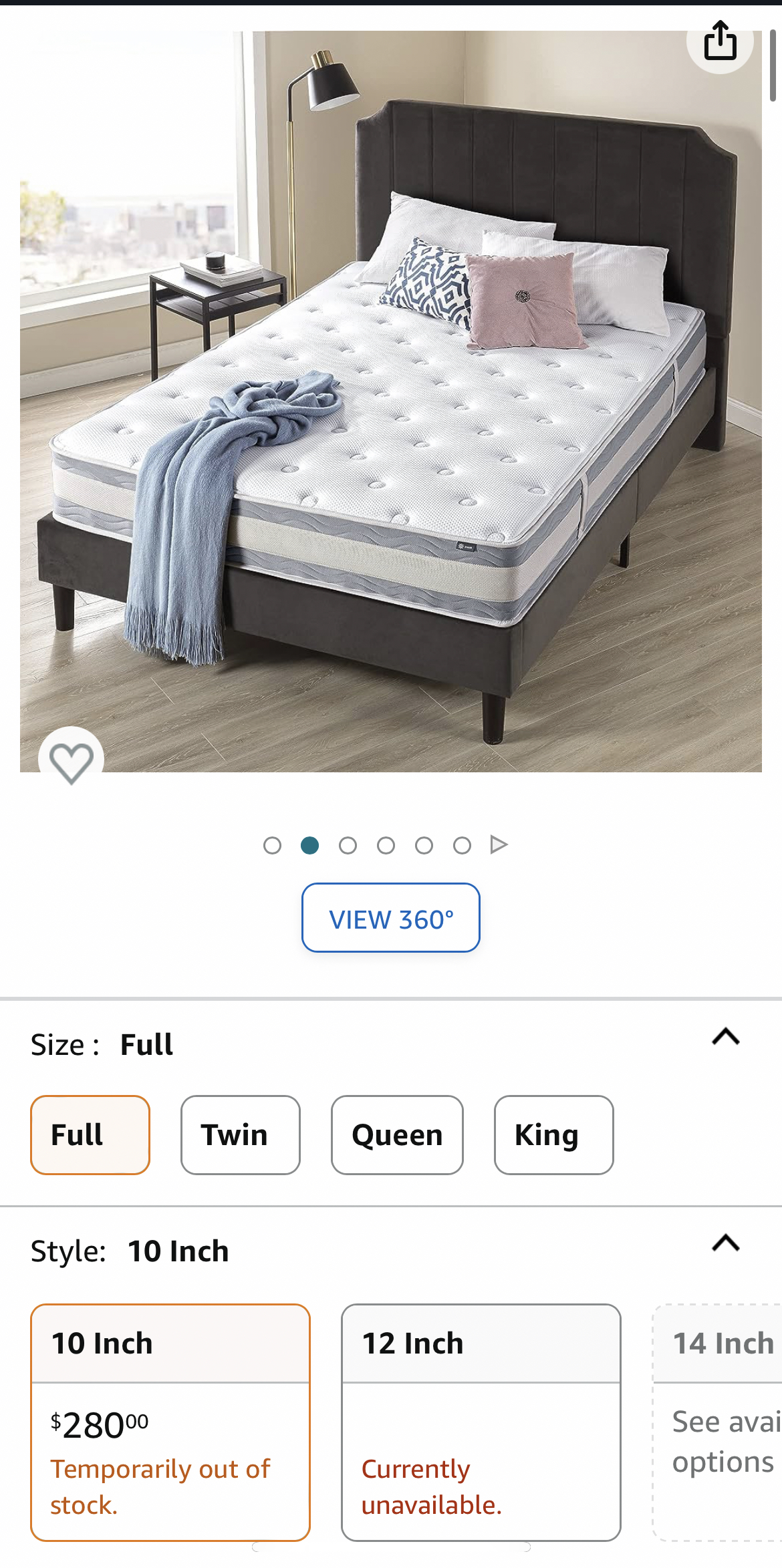Viewport: 782px width, 1568px height.
Task: Share this mattress listing
Action: [720, 41]
